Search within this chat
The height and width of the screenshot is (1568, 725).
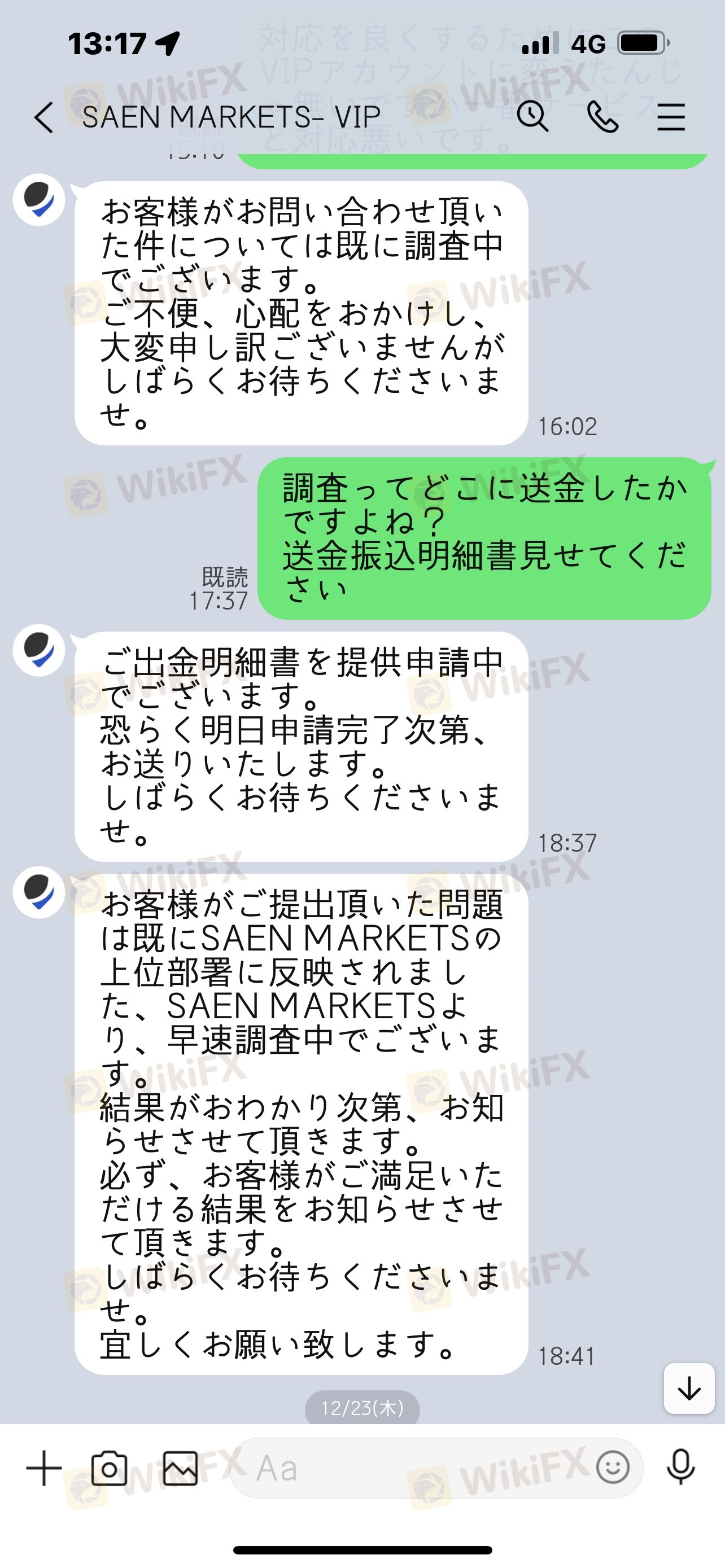tap(532, 116)
